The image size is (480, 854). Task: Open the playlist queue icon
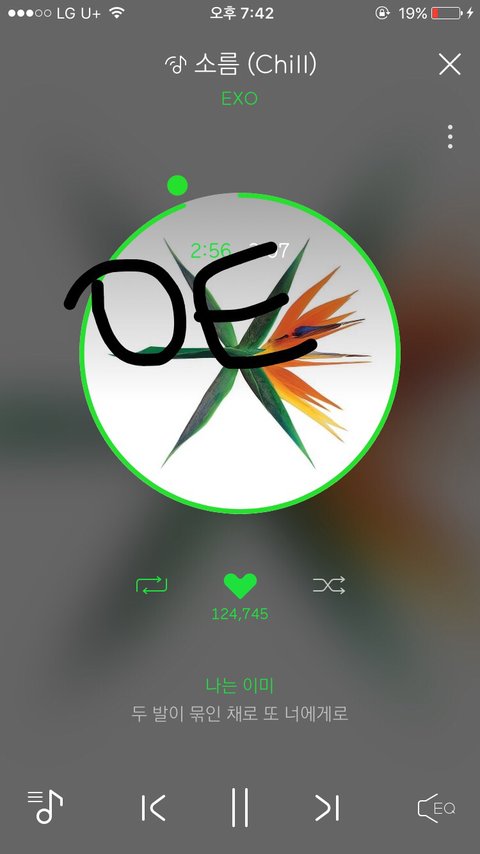(x=45, y=807)
